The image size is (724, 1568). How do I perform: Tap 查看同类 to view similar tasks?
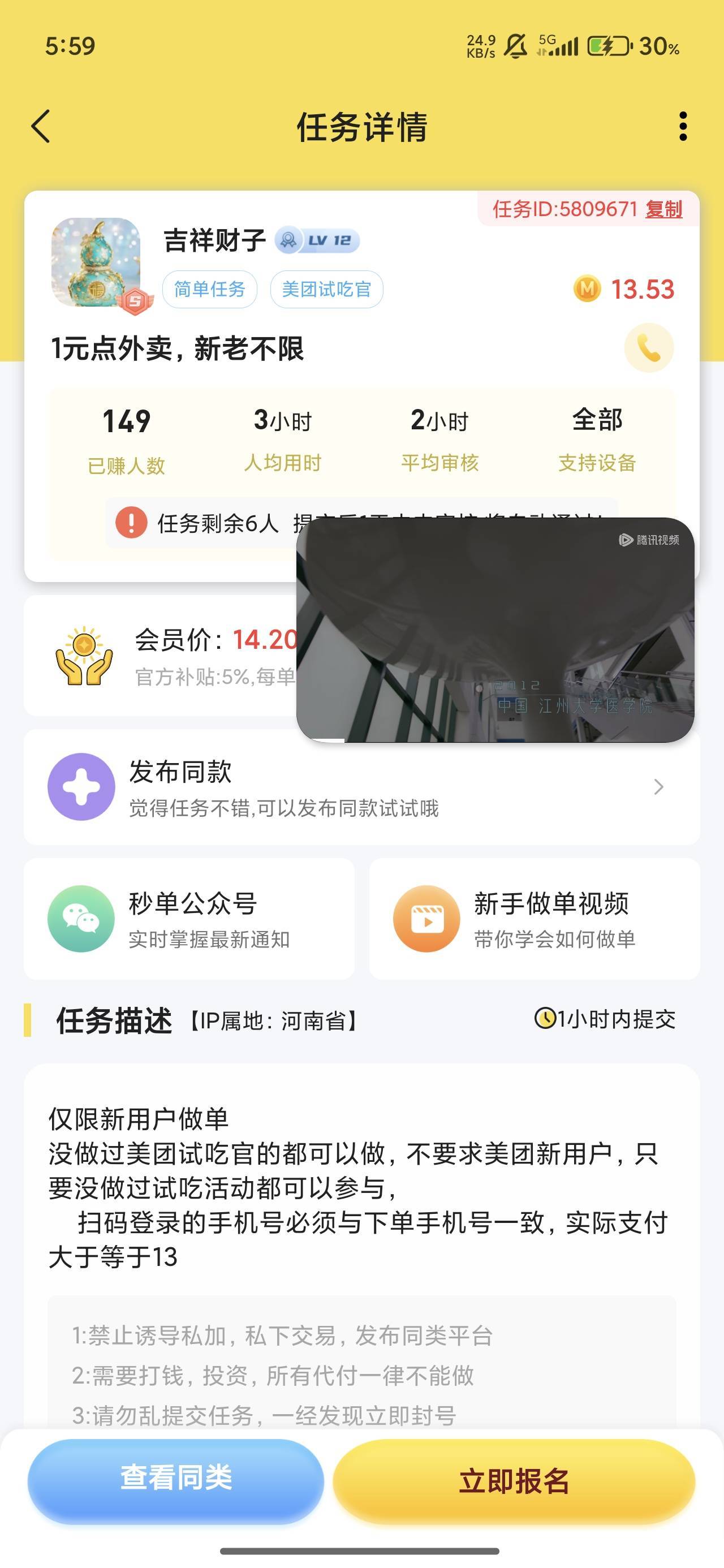[176, 1479]
